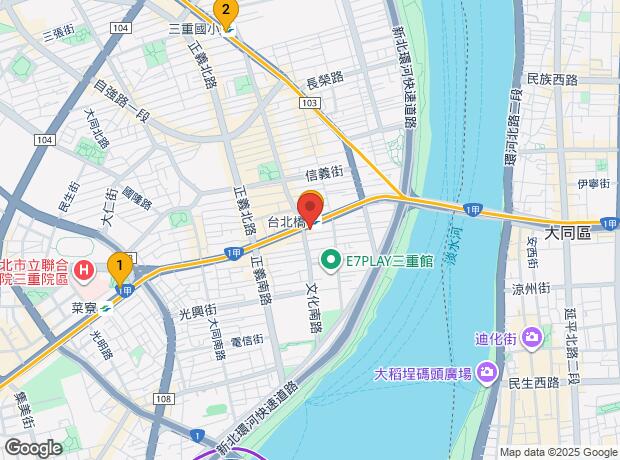Open the 迪化街 attraction marker
The height and width of the screenshot is (460, 620).
[x=529, y=338]
